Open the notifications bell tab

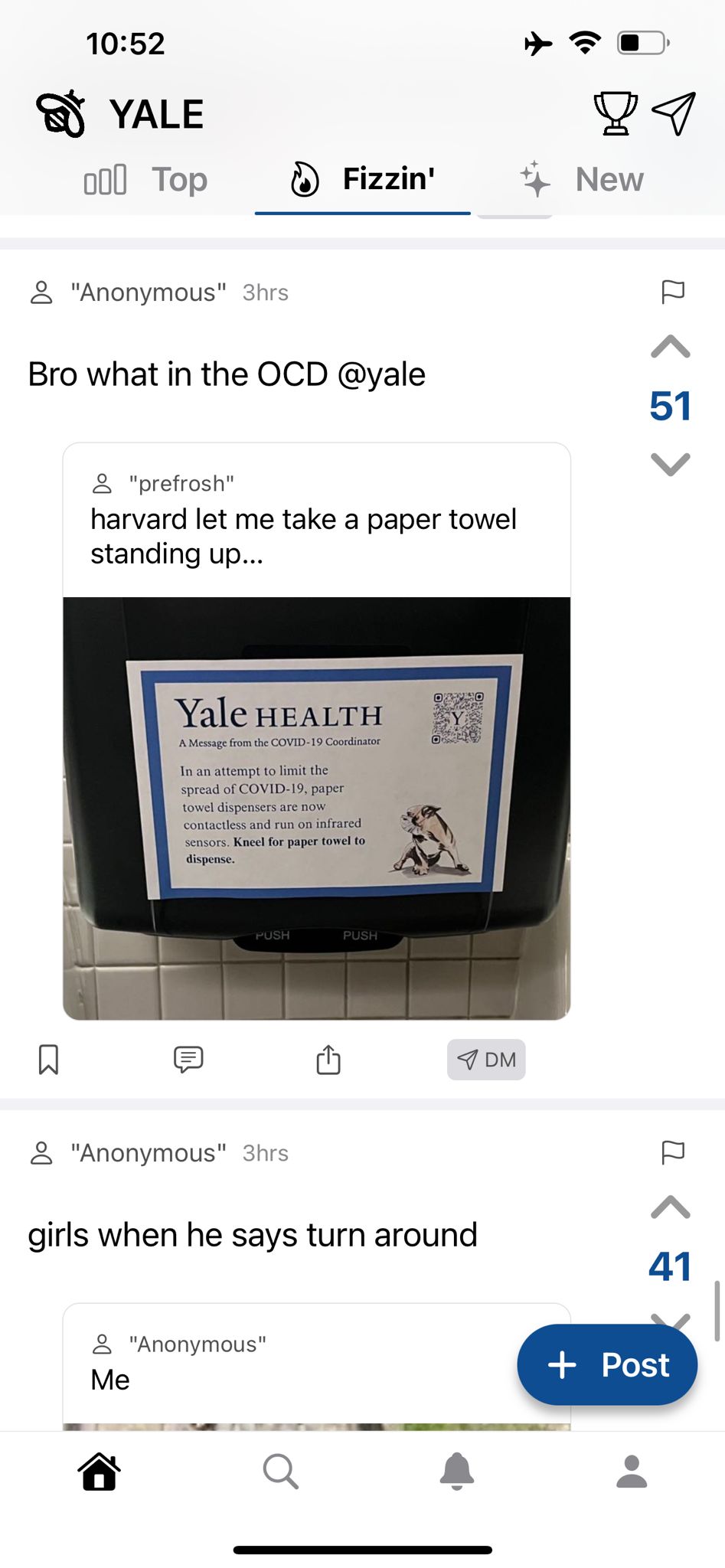click(457, 1472)
